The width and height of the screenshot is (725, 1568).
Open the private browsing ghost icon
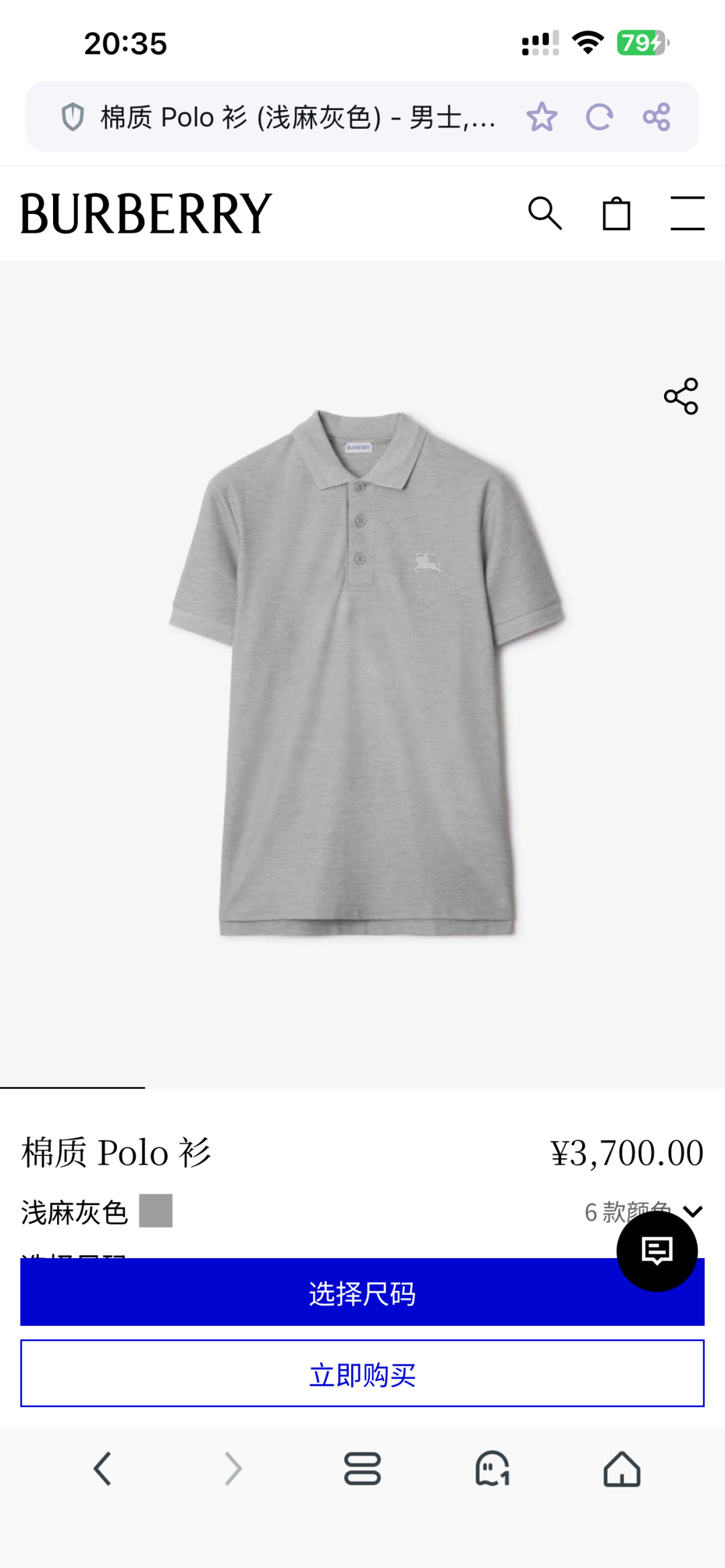tap(492, 1469)
